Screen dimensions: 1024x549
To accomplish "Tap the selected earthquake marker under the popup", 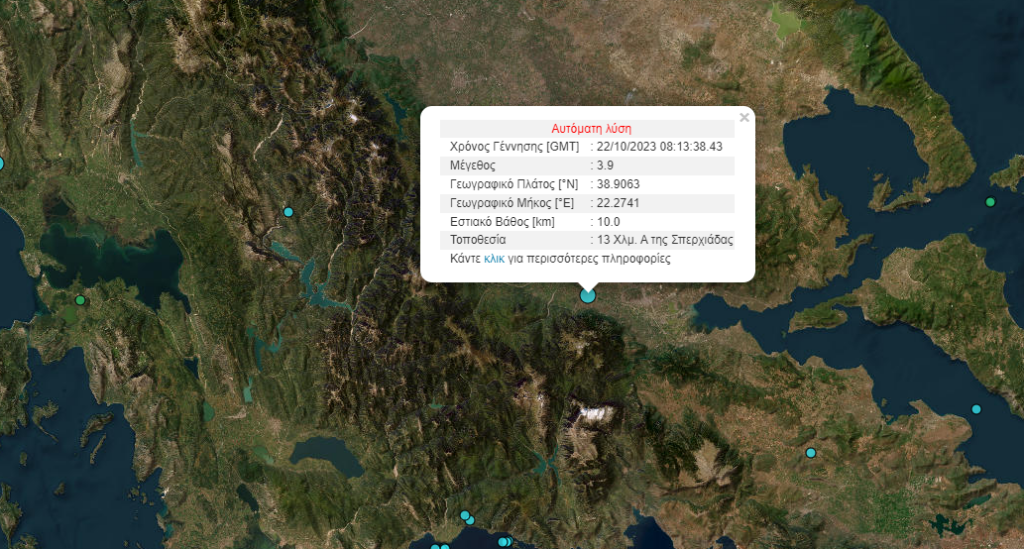I will 588,295.
